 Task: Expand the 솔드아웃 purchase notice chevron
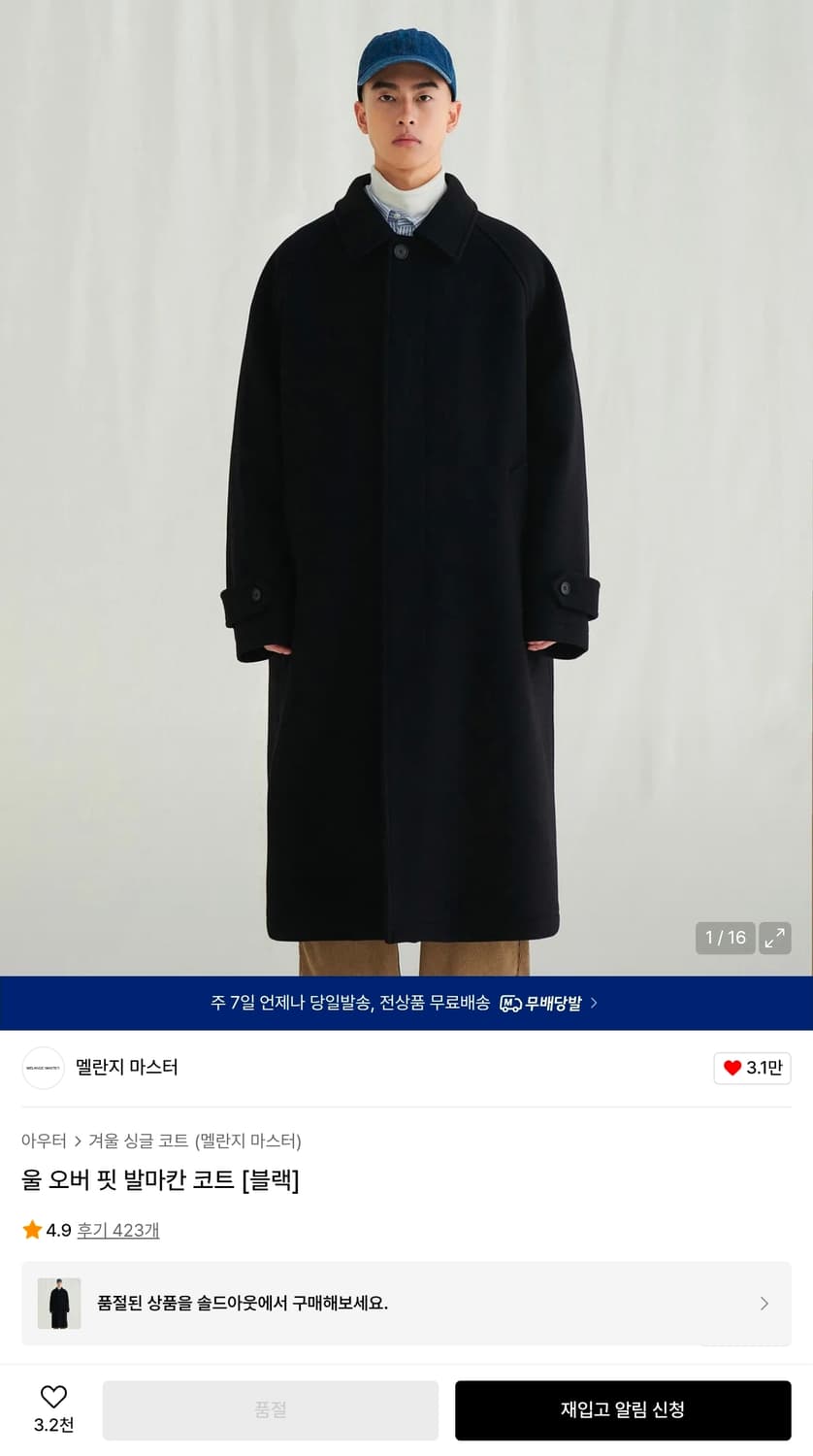[764, 1304]
